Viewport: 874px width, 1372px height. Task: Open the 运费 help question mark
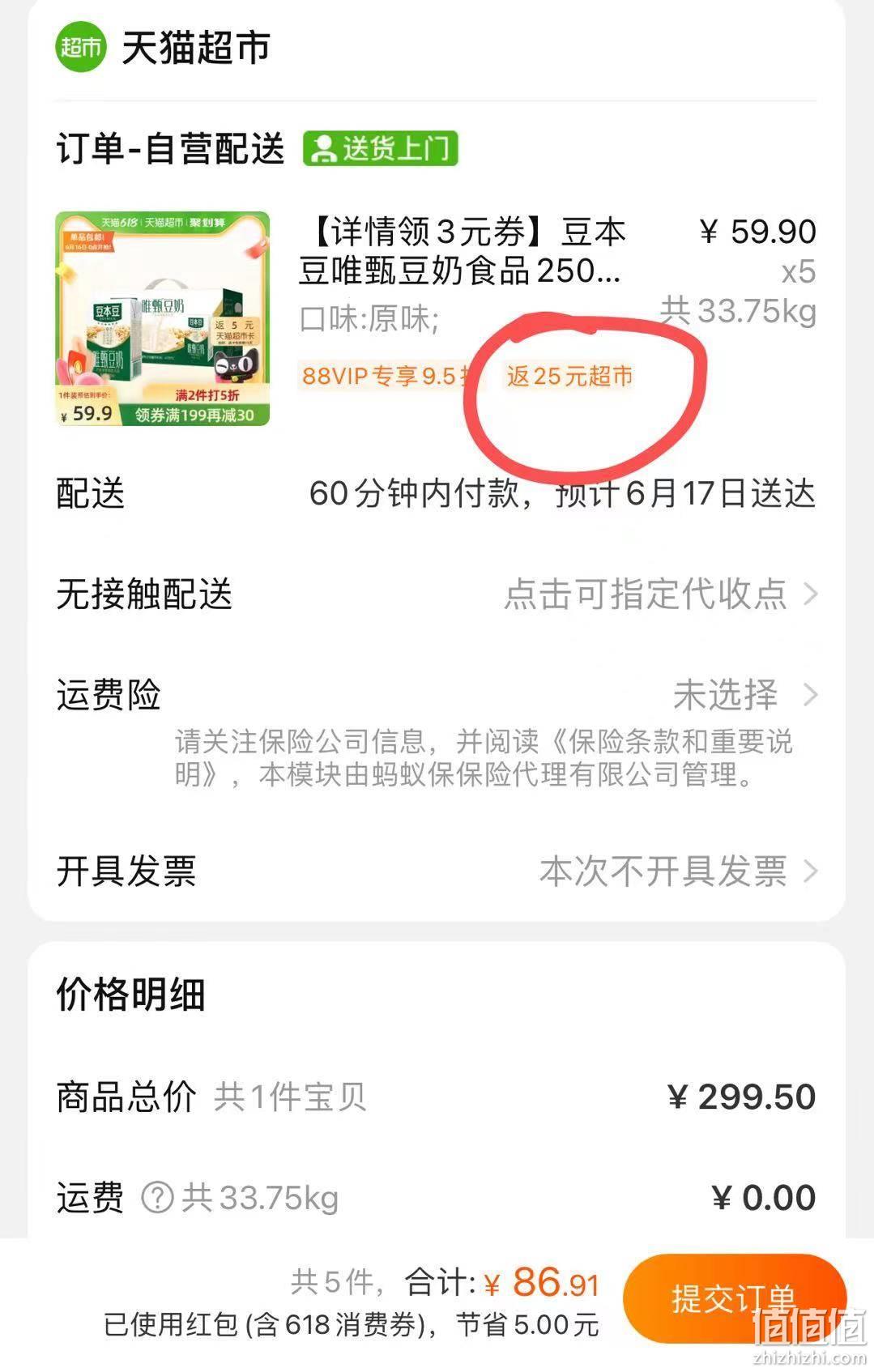coord(157,1197)
